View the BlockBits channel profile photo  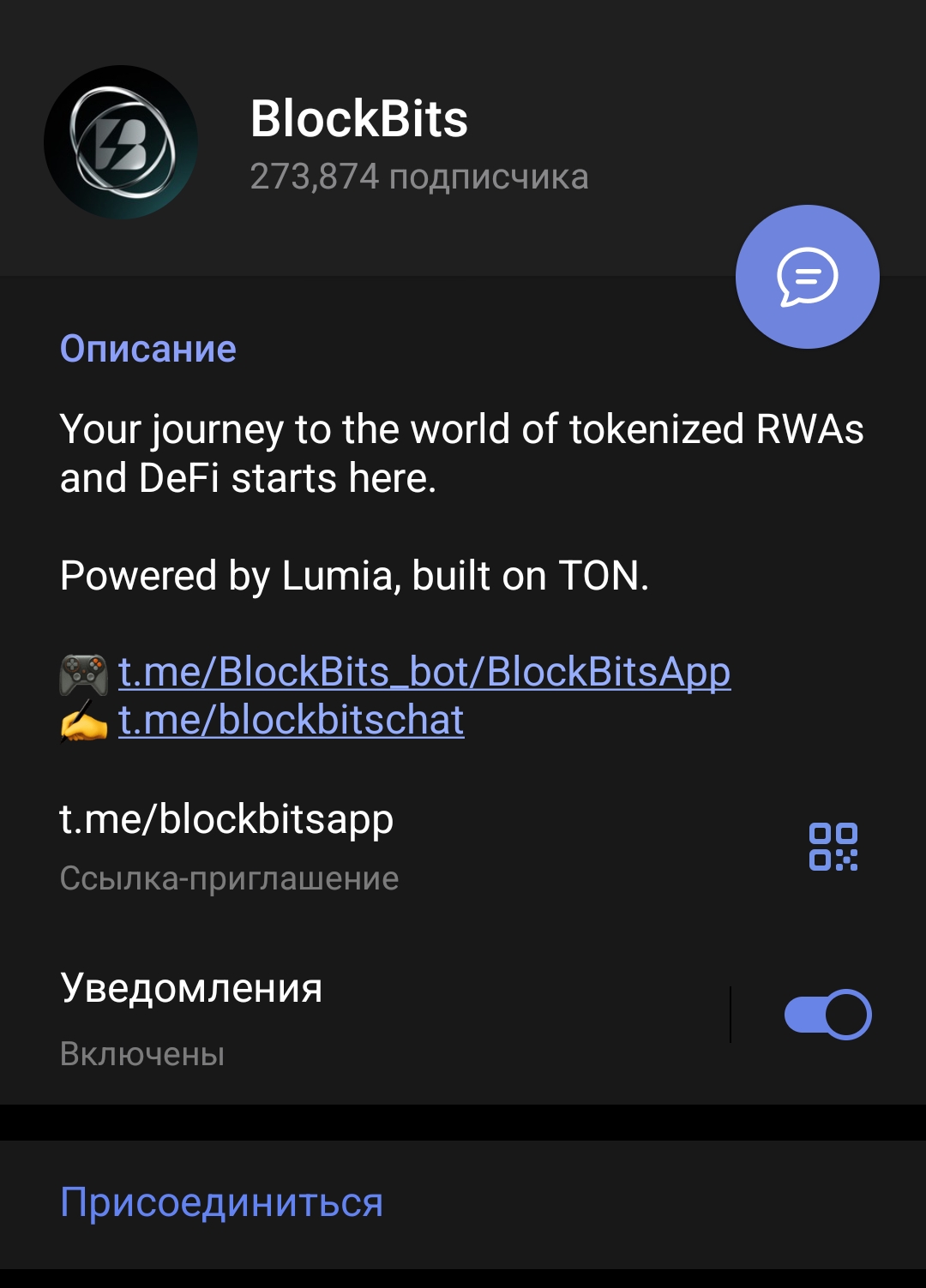(121, 142)
